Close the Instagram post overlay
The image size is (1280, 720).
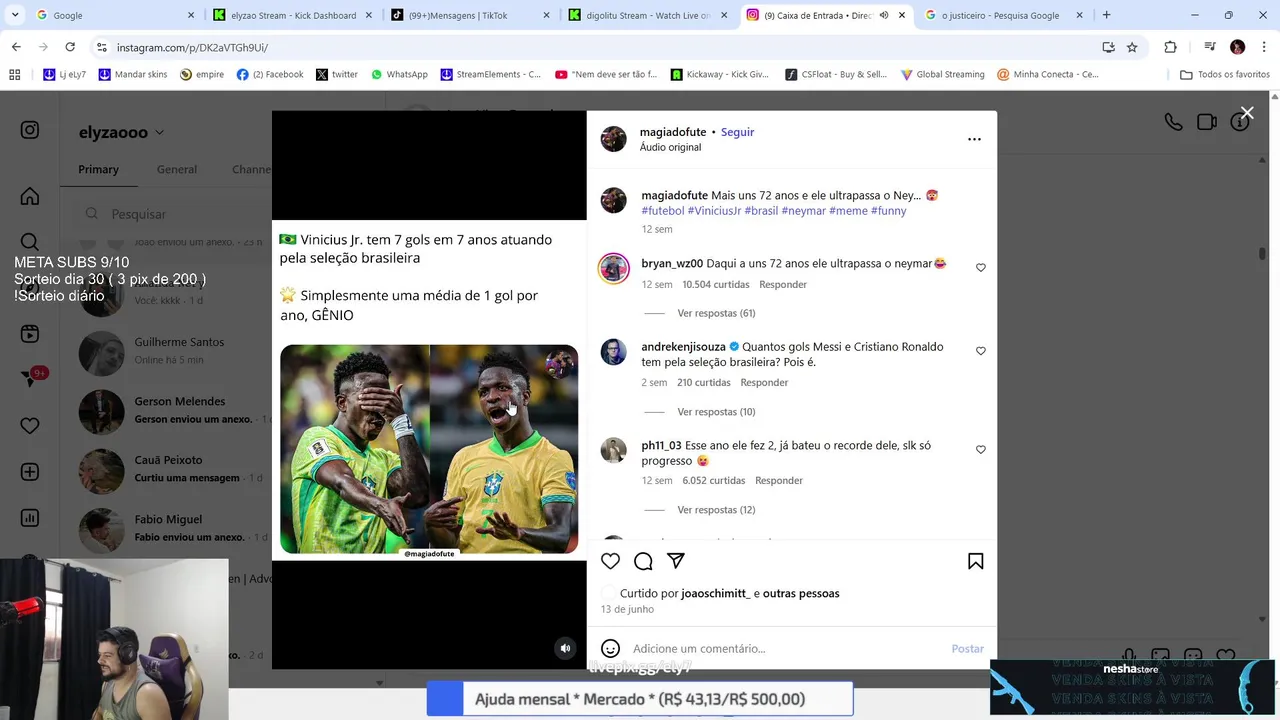1246,113
